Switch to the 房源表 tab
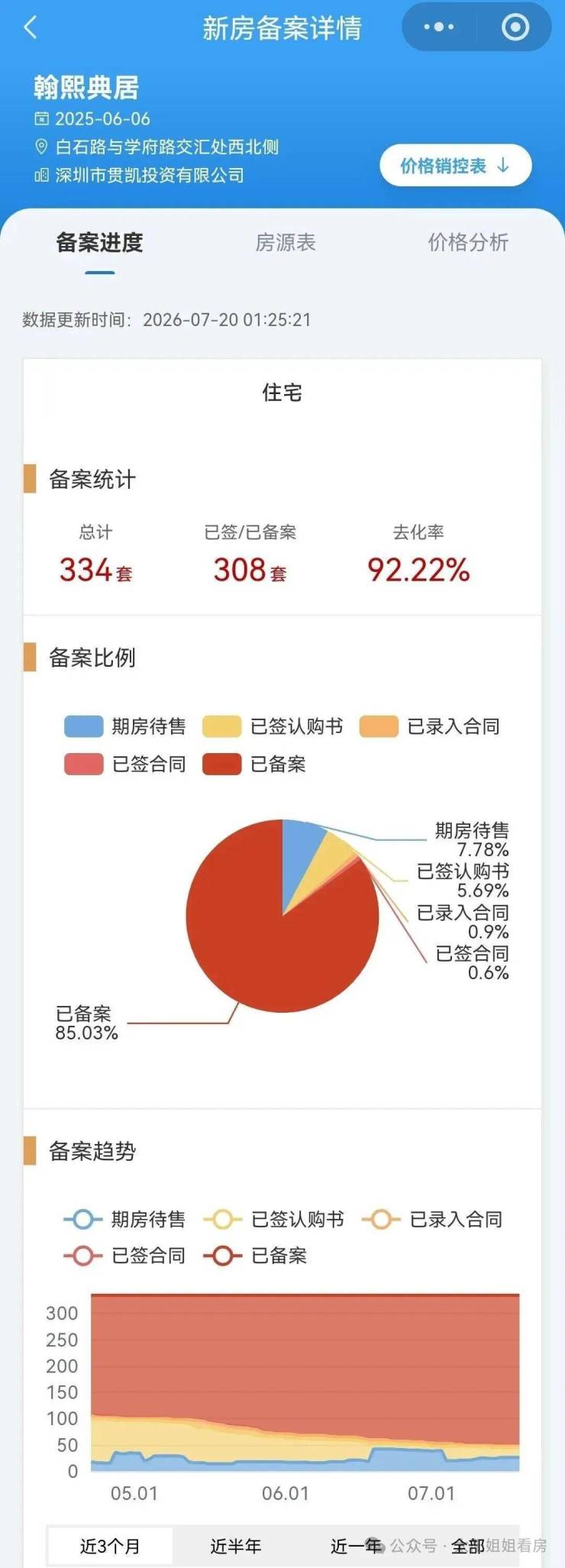 286,242
